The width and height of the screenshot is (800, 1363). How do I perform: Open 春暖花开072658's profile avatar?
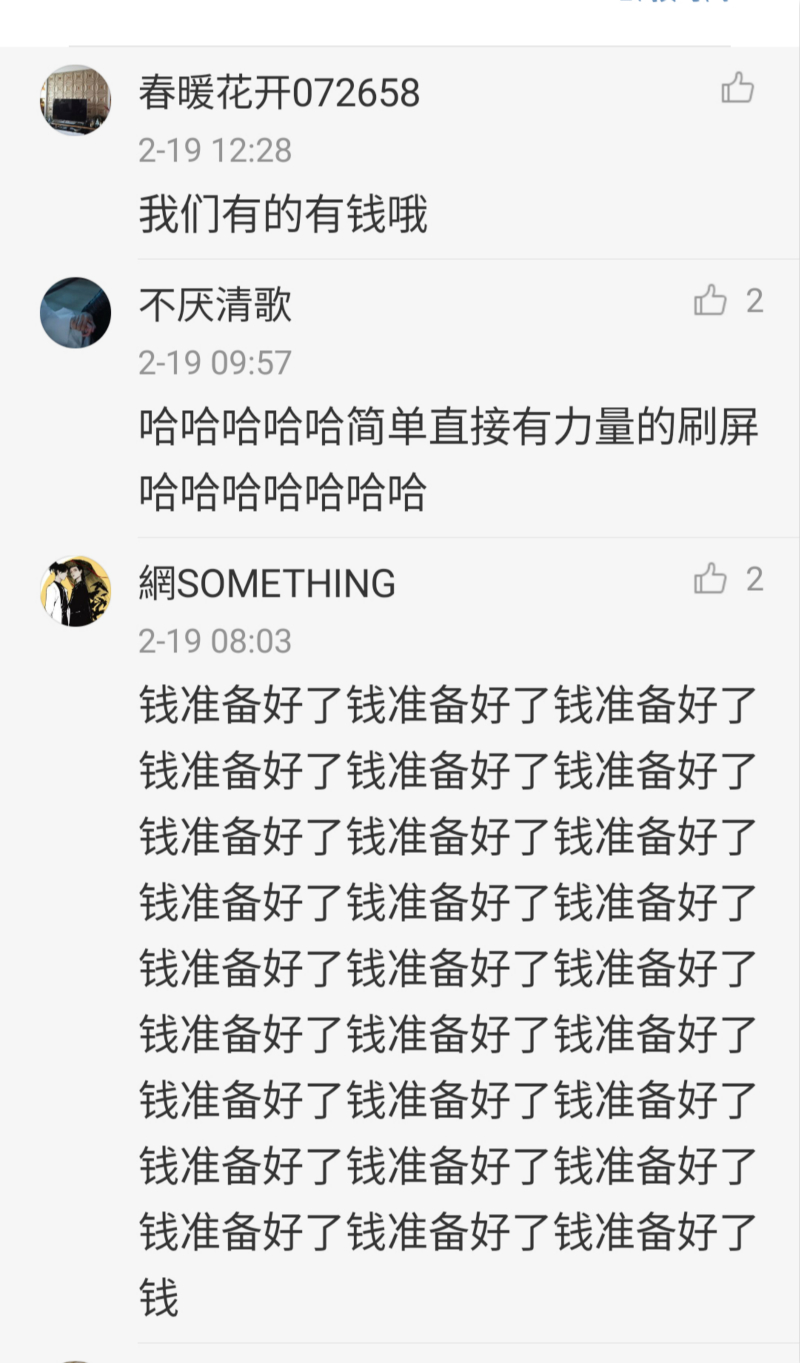pos(75,100)
